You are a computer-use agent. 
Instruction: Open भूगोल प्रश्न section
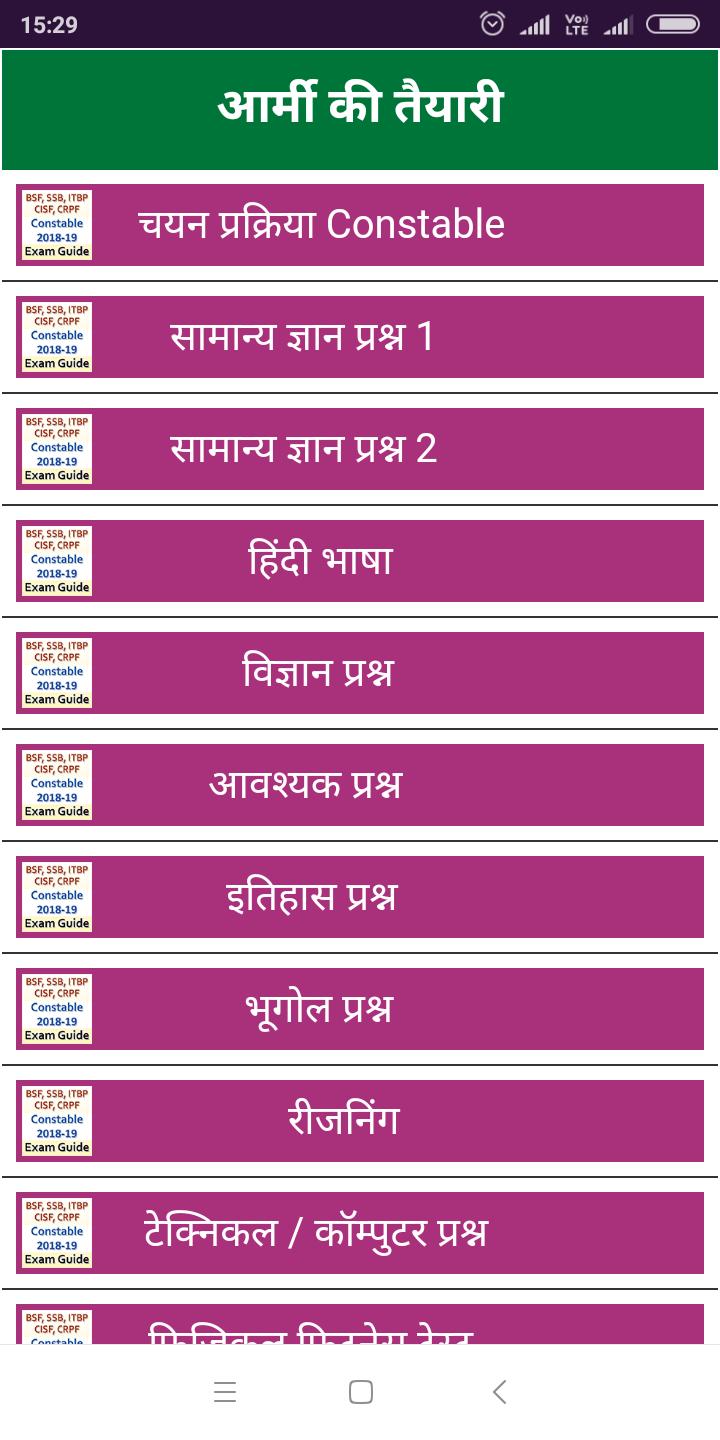click(360, 1009)
